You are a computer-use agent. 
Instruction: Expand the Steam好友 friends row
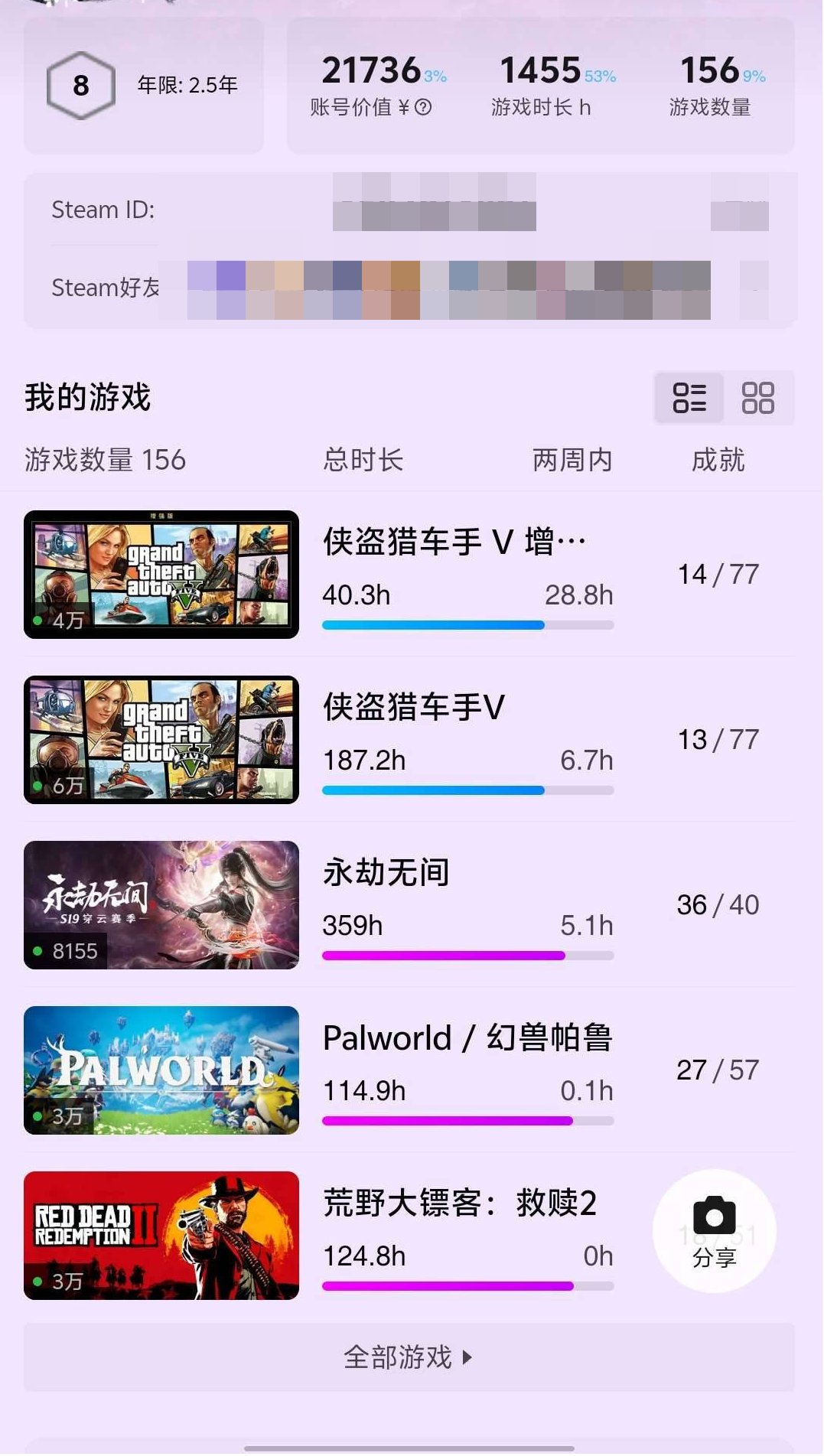(106, 288)
